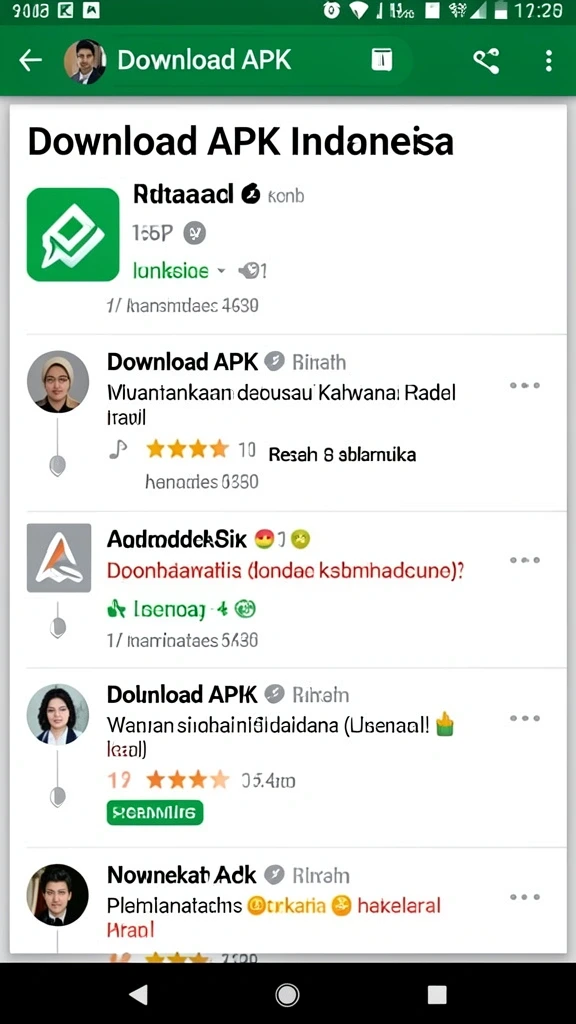Share this Download APK page
Viewport: 576px width, 1024px height.
(x=486, y=61)
